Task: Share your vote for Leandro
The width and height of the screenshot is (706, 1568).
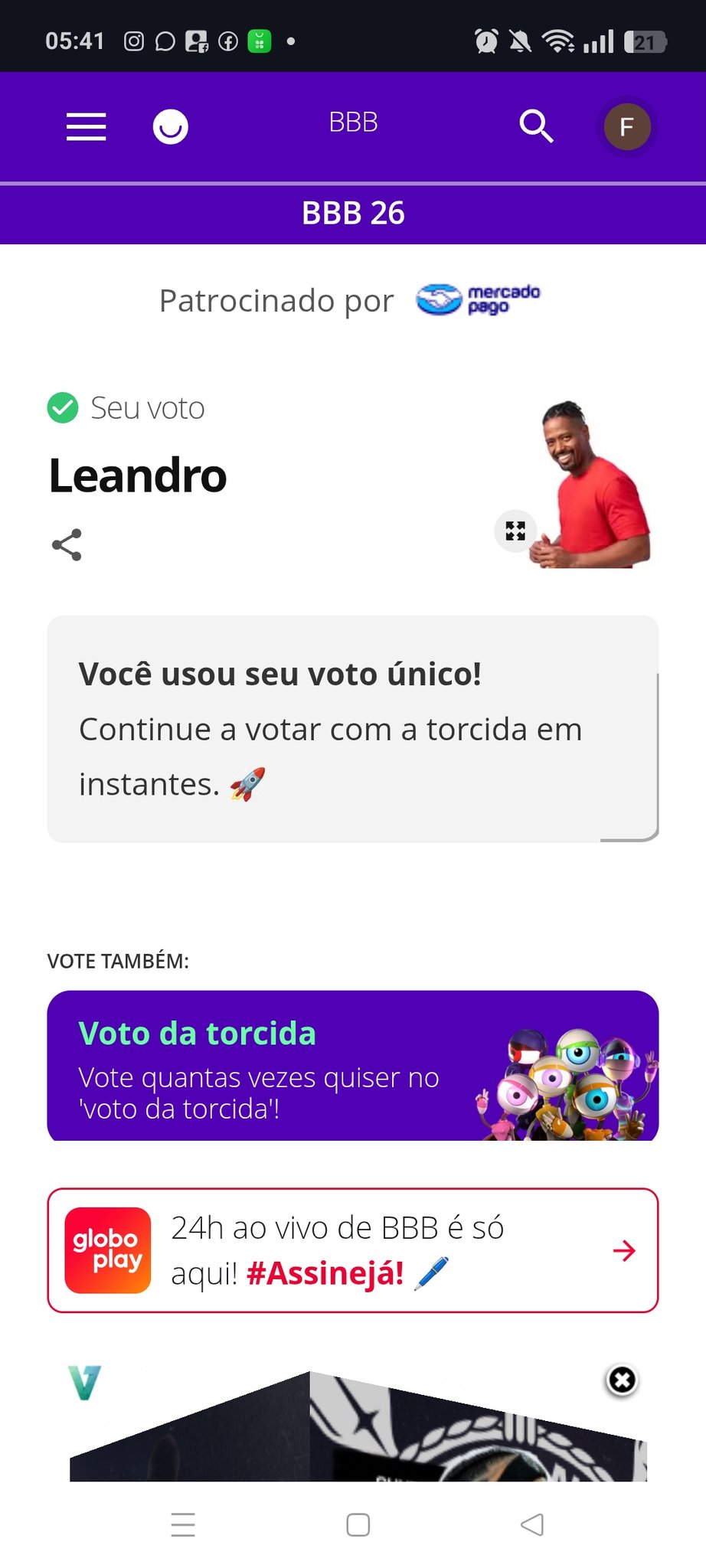Action: 67,545
